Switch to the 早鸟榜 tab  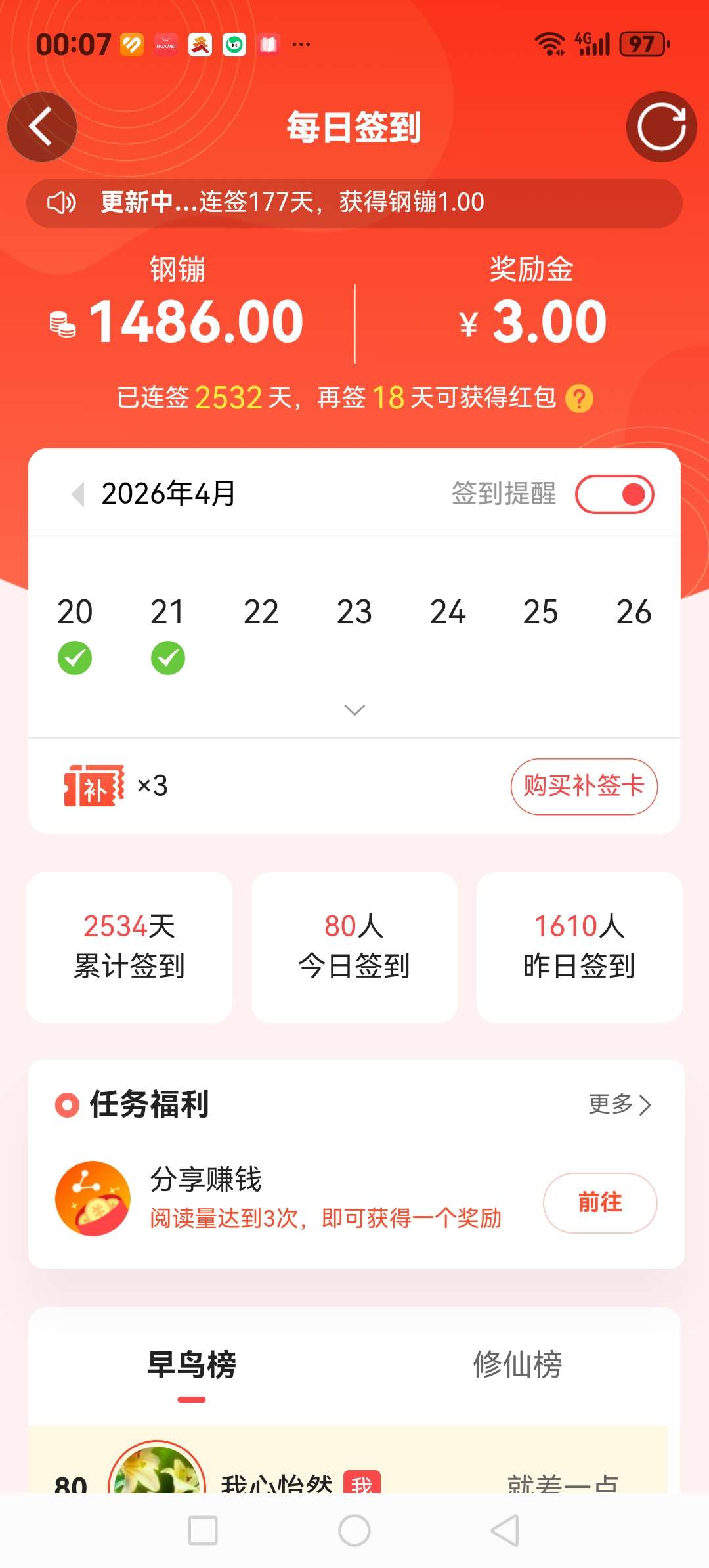(x=191, y=1365)
